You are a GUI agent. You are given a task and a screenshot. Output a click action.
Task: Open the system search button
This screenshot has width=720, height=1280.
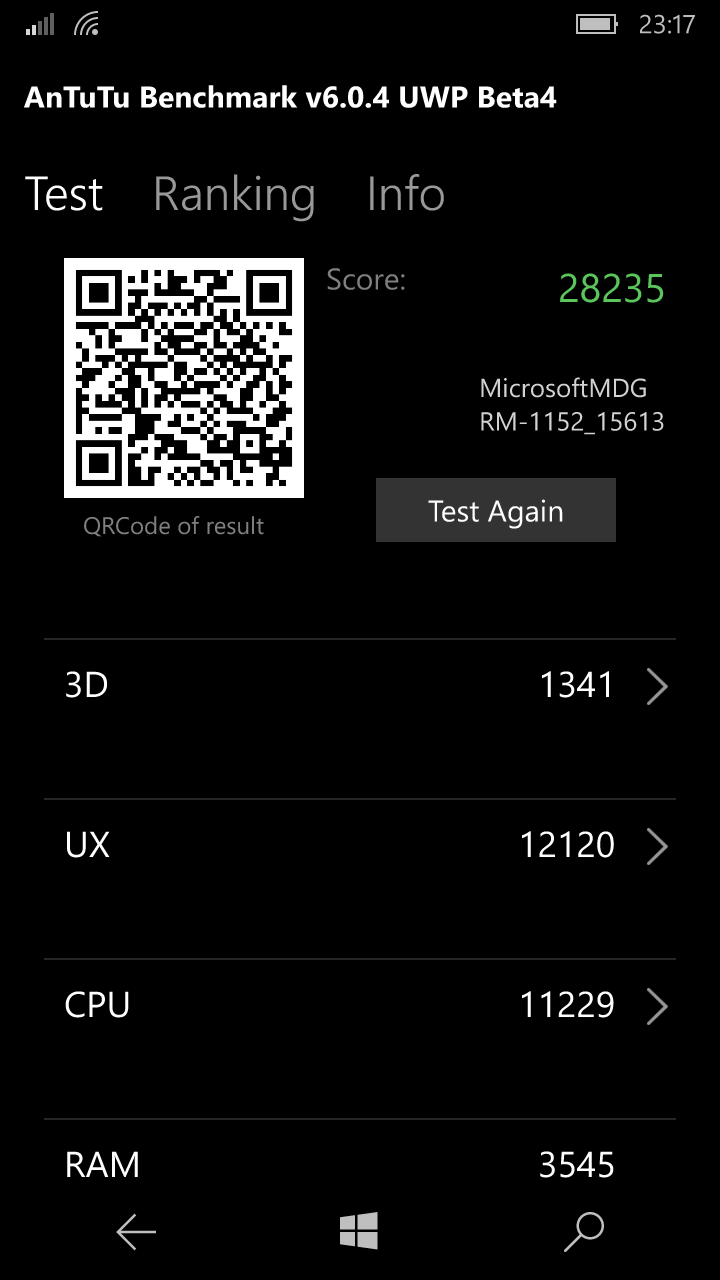pos(584,1232)
